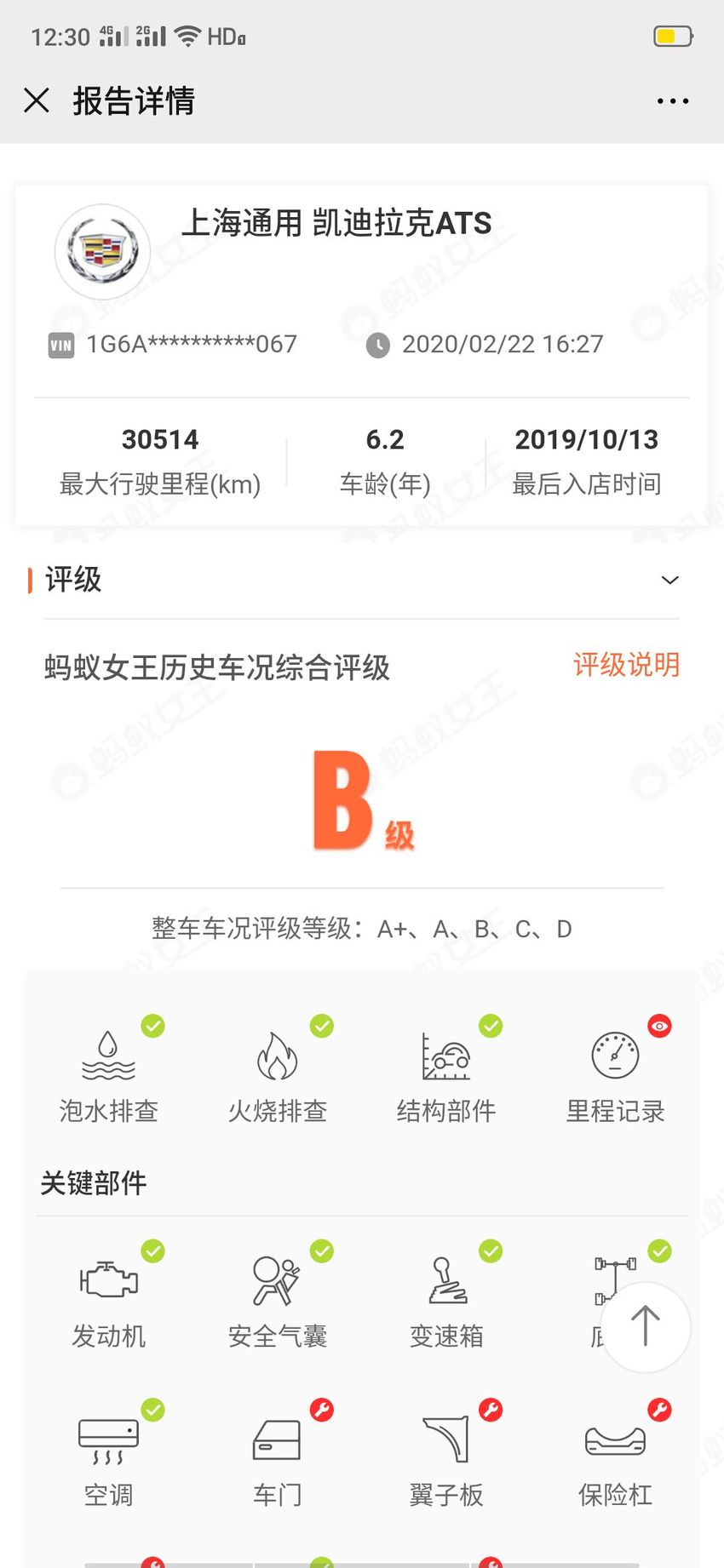Image resolution: width=724 pixels, height=1568 pixels.
Task: View the 空调 component details
Action: pyautogui.click(x=109, y=1454)
